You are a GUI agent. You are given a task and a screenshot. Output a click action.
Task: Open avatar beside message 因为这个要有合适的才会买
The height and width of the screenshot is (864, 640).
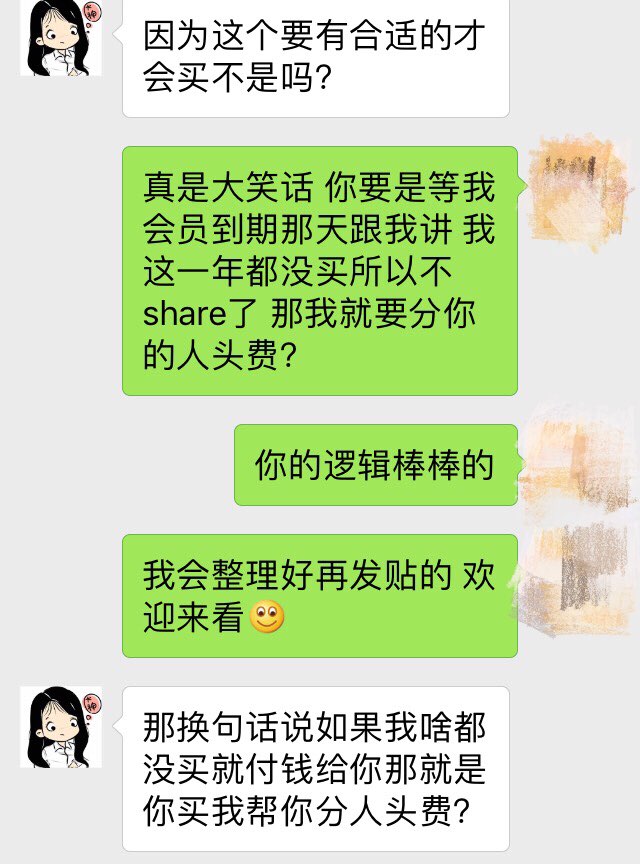60,37
